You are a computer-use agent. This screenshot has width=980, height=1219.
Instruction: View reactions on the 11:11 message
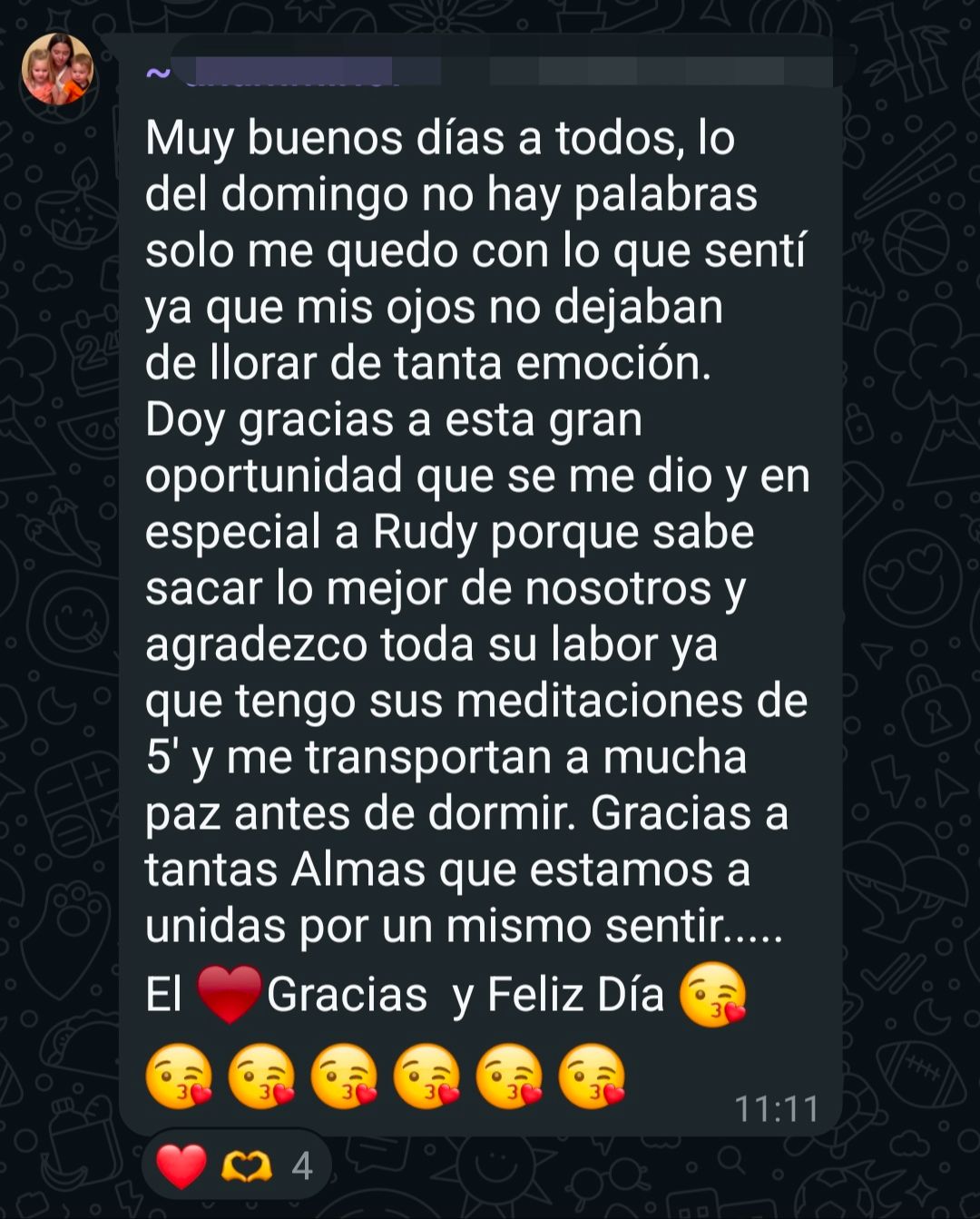(235, 1165)
